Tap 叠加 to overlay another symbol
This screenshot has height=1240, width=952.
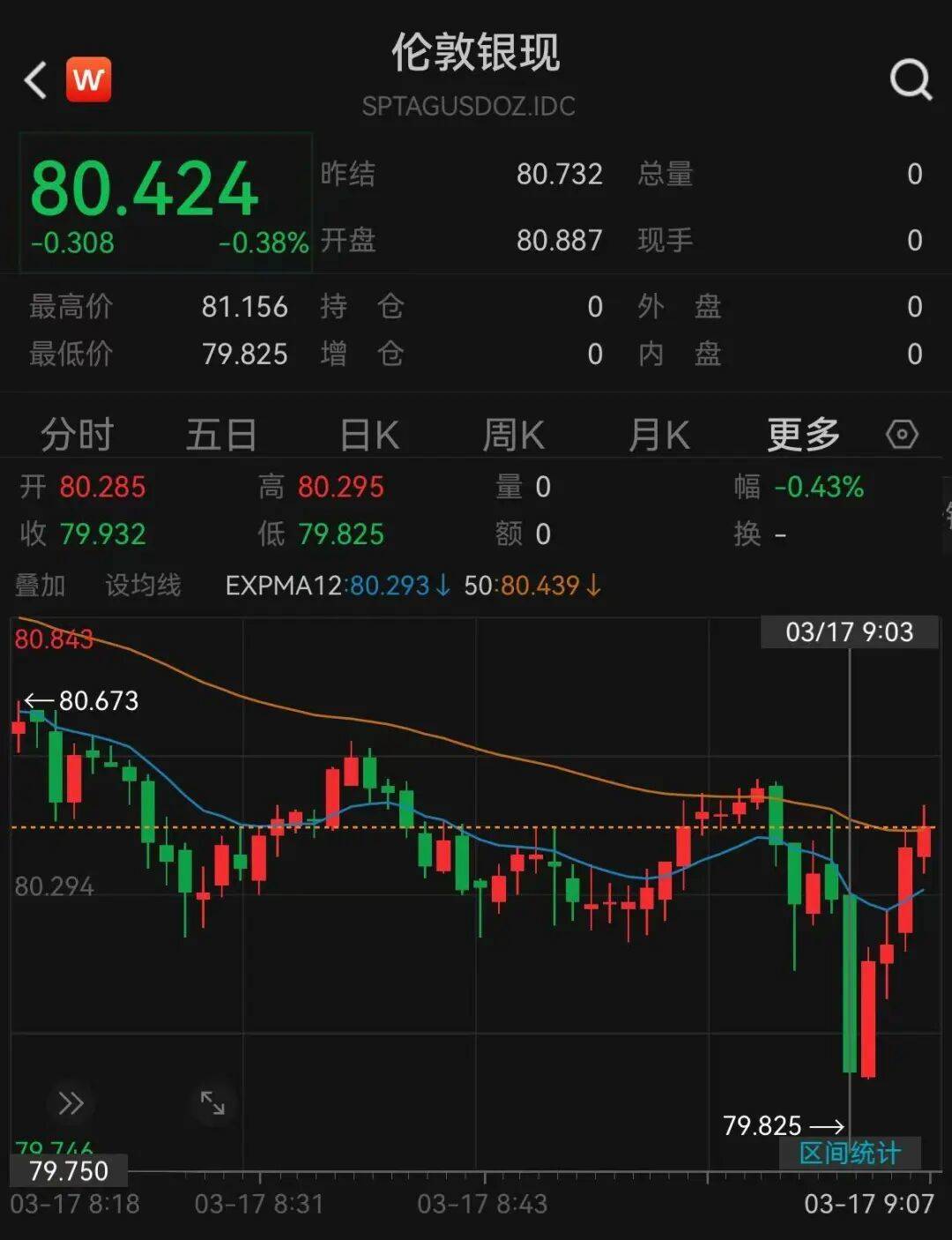[41, 586]
